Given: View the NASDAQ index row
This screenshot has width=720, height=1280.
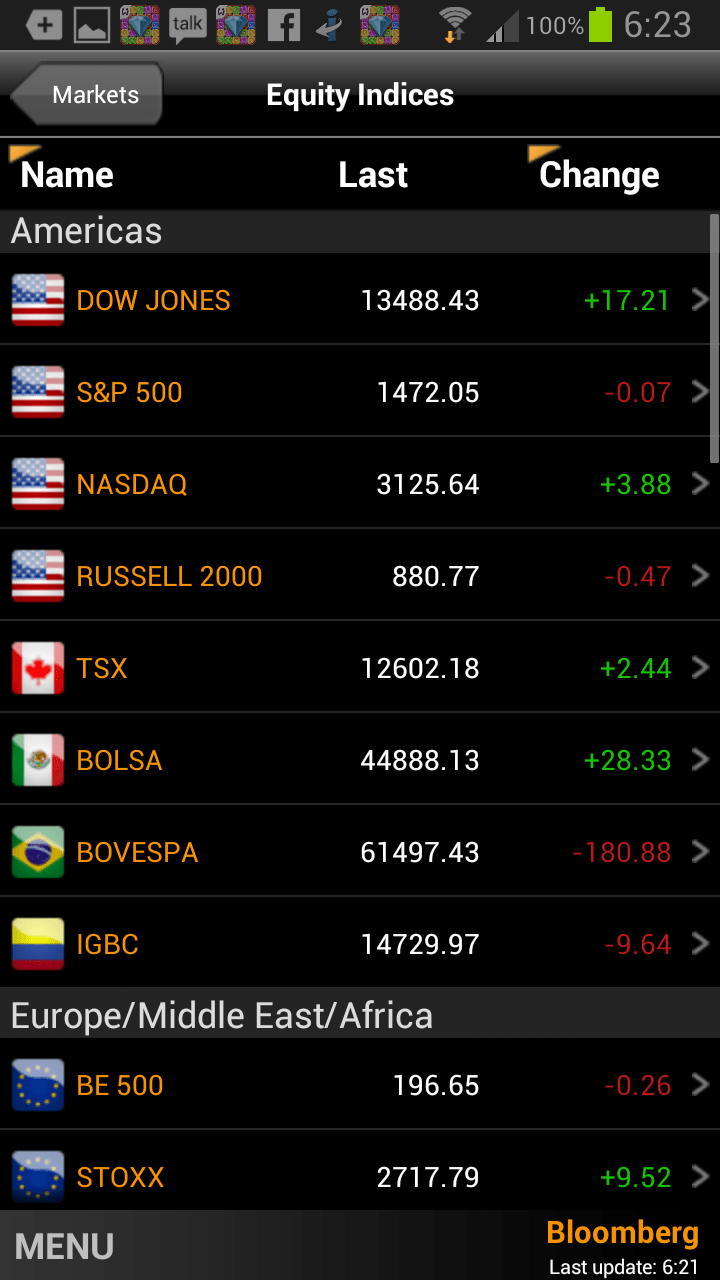Looking at the screenshot, I should 360,483.
